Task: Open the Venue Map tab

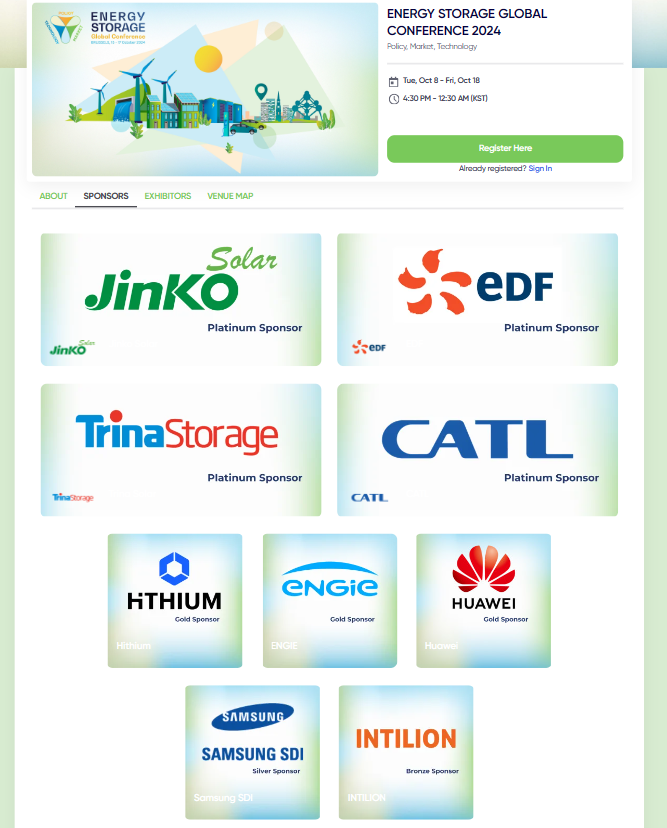Action: click(x=230, y=196)
